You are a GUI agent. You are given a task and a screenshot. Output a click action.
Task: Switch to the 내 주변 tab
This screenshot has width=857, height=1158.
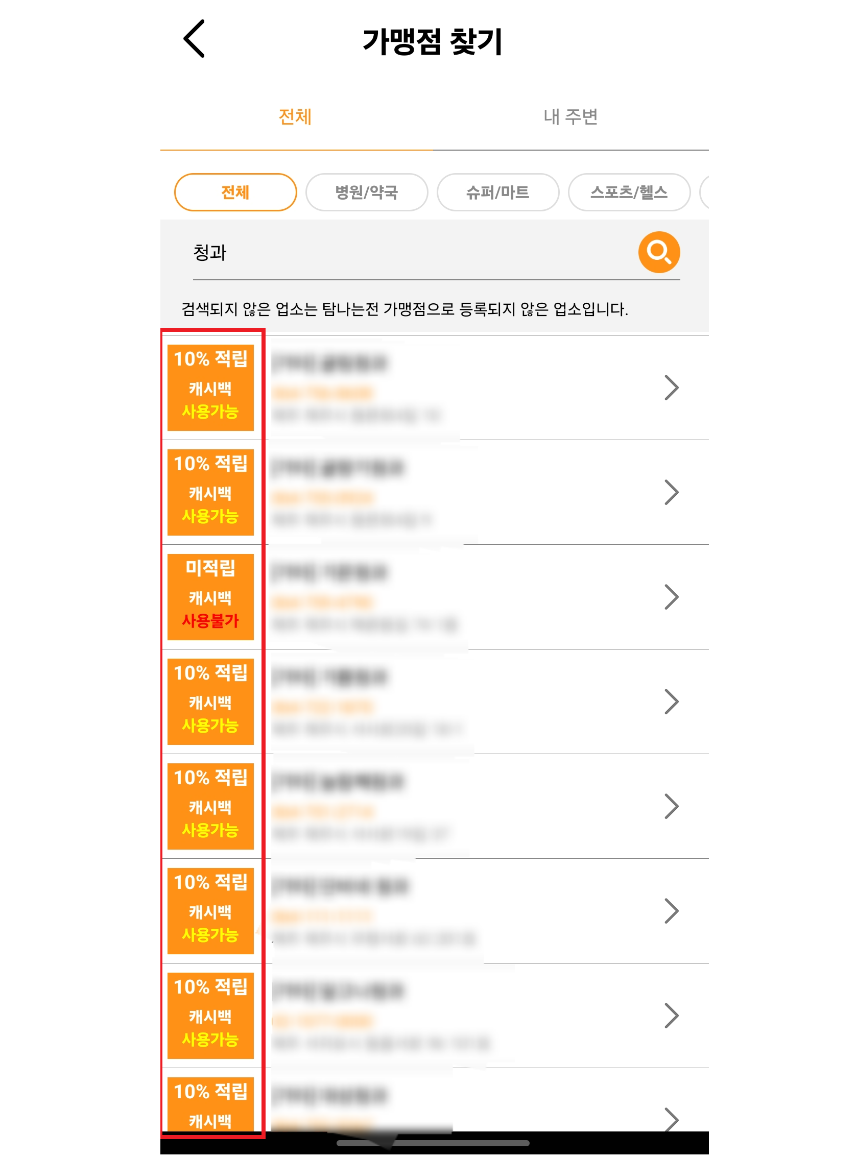tap(570, 117)
